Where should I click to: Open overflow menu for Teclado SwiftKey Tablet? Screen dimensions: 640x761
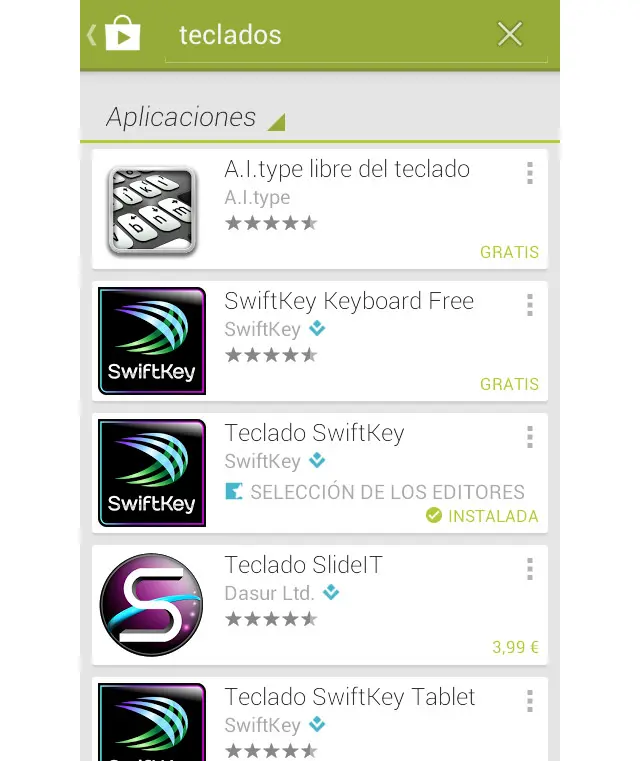(529, 702)
